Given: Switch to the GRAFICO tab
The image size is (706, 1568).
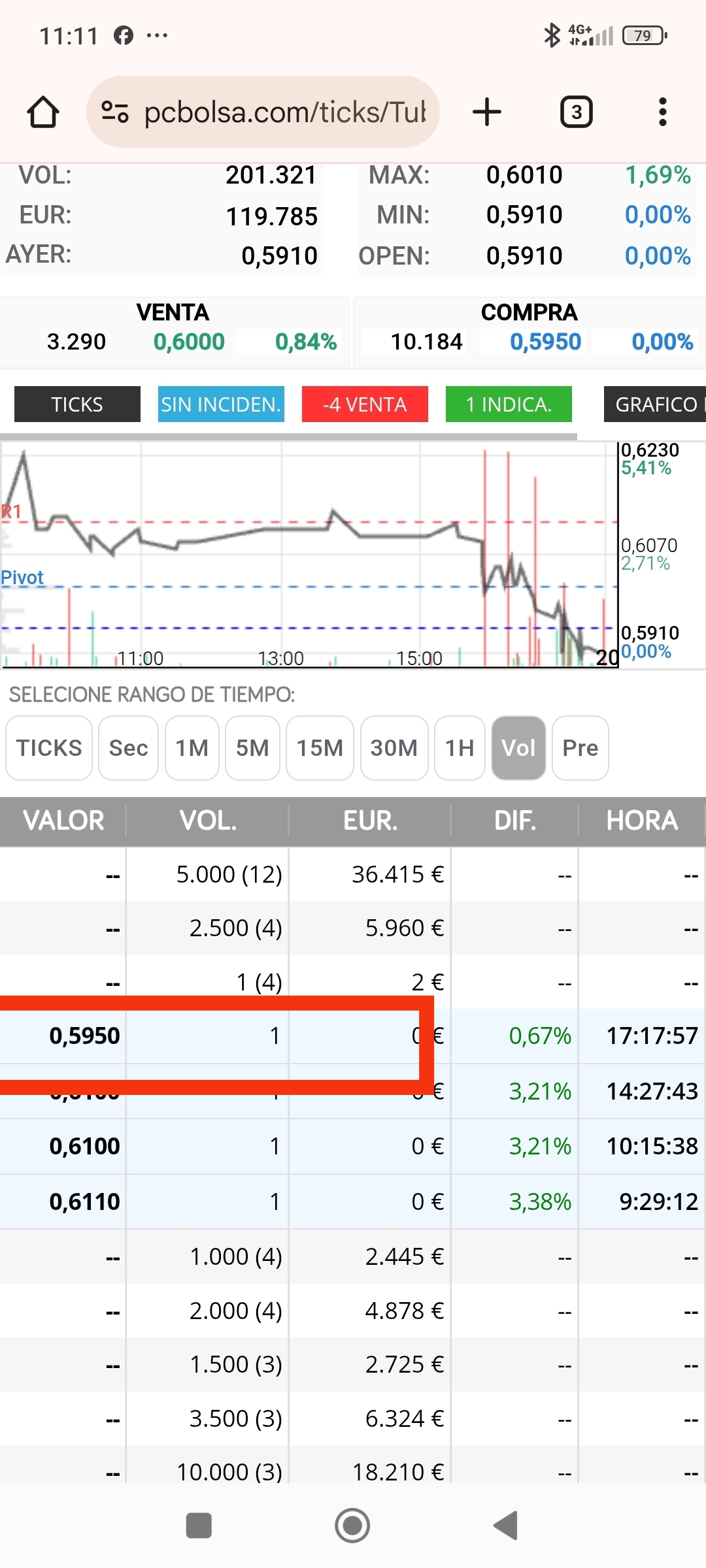Looking at the screenshot, I should click(x=655, y=404).
